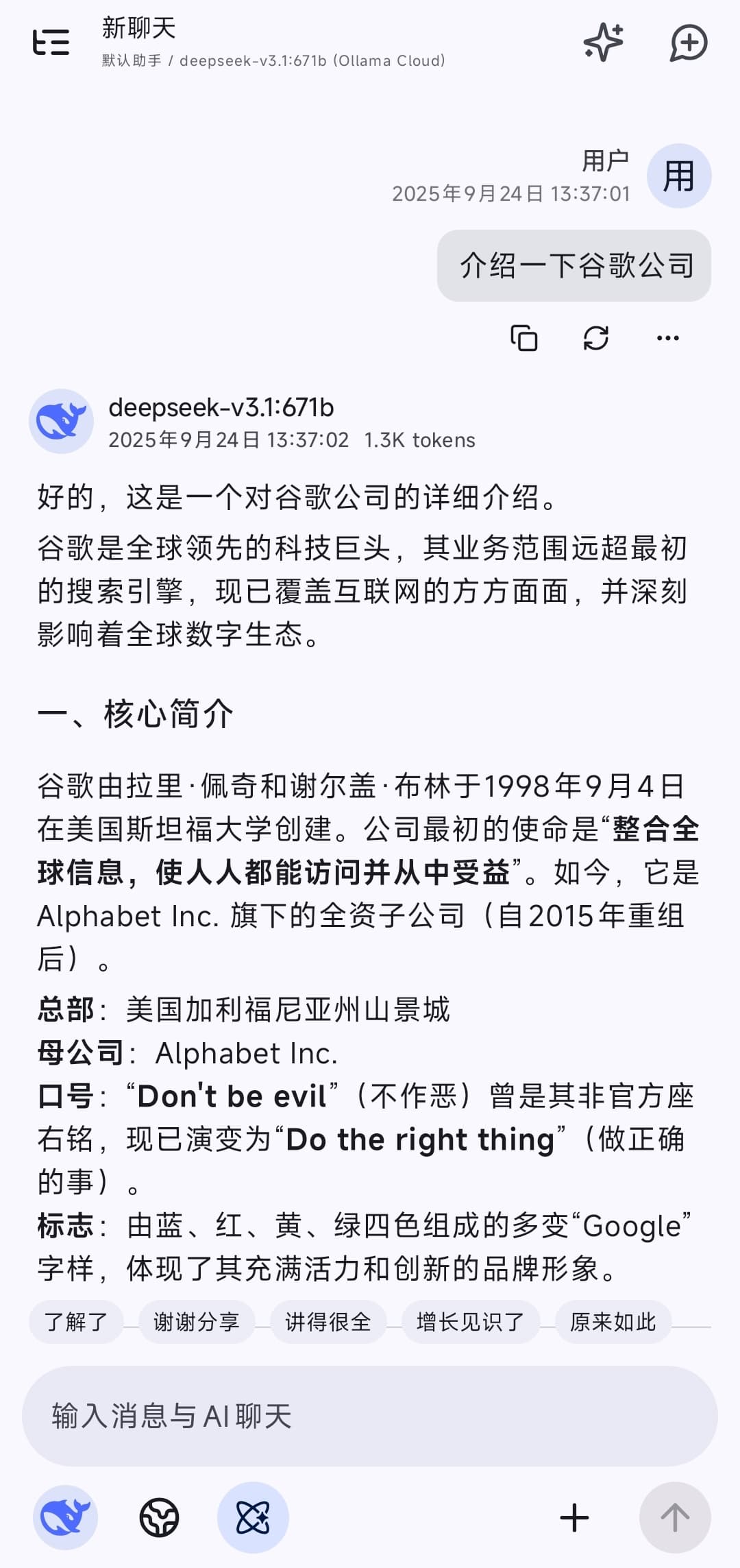Screen dimensions: 740x1568
Task: Select the 谢谢分享 quick reply chip
Action: (196, 1322)
